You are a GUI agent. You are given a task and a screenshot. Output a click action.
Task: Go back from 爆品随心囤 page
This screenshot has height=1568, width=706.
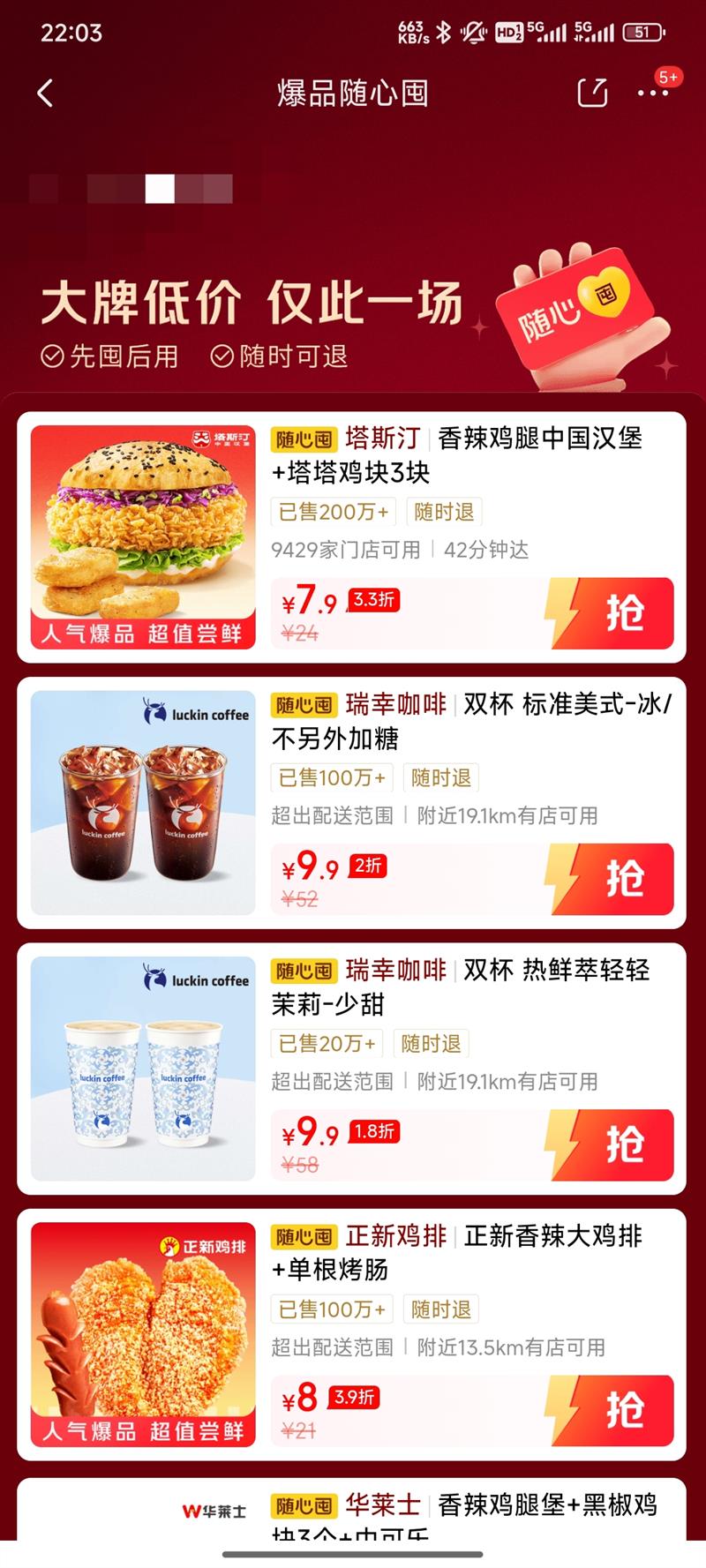click(46, 93)
